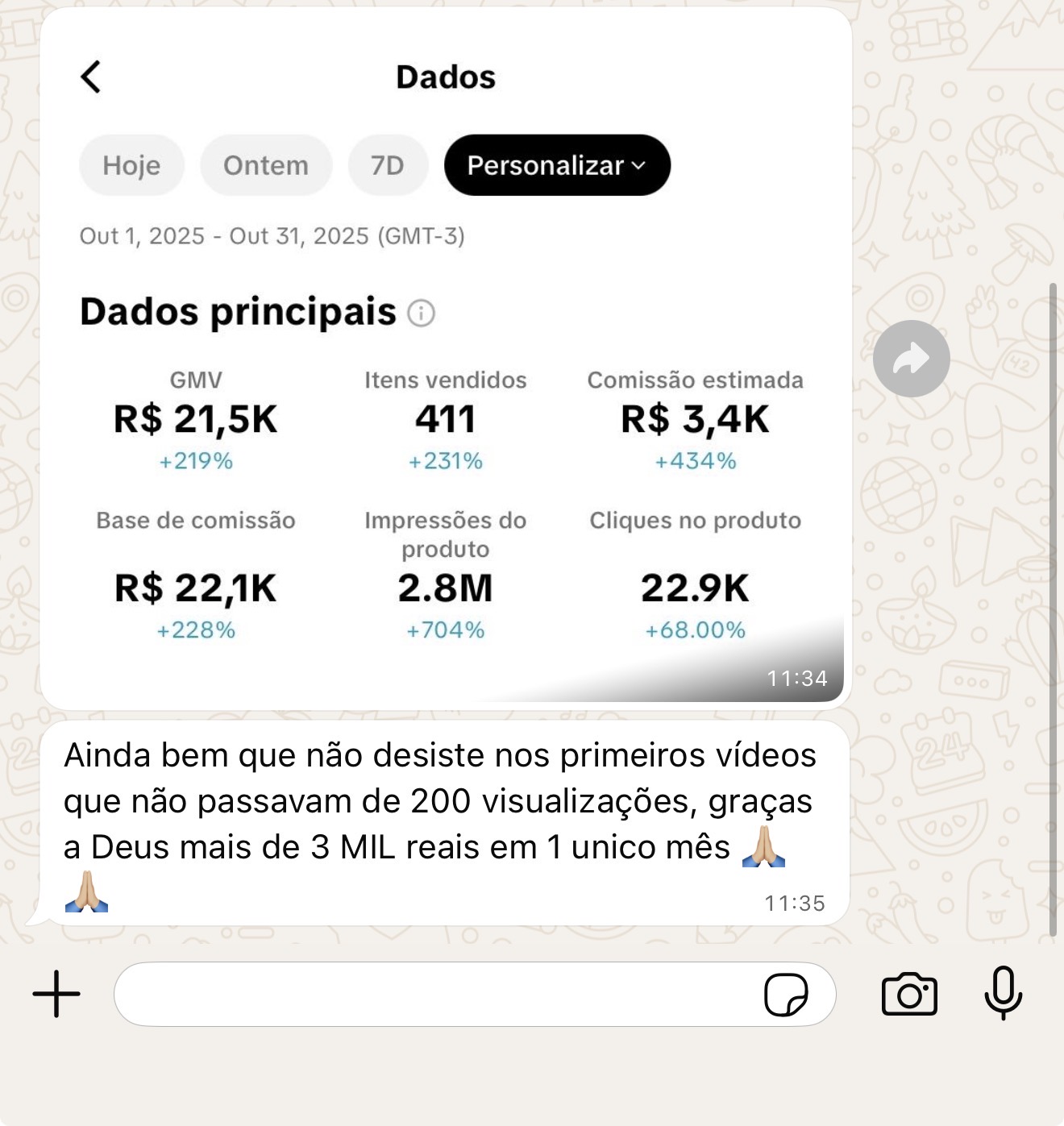Open the attachment plus icon
The height and width of the screenshot is (1126, 1064).
(x=55, y=995)
